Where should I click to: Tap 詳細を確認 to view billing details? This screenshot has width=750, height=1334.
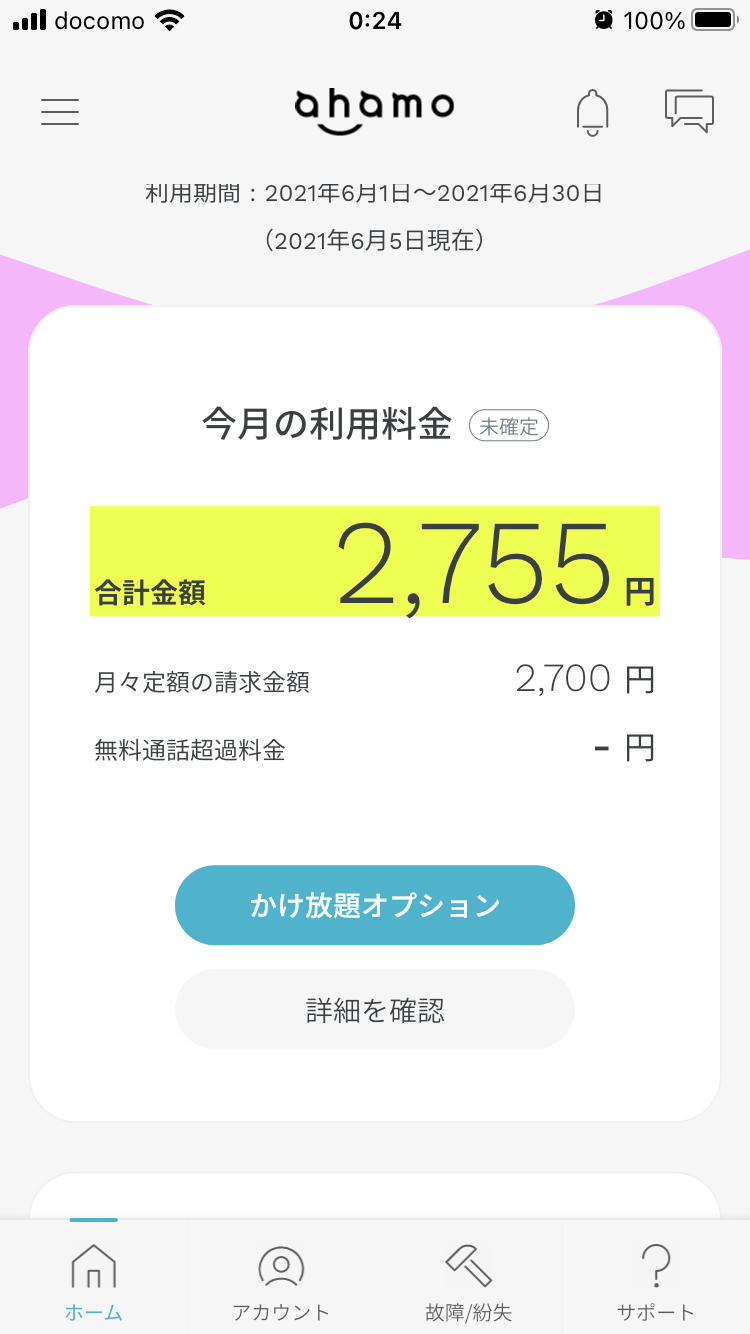coord(375,1009)
